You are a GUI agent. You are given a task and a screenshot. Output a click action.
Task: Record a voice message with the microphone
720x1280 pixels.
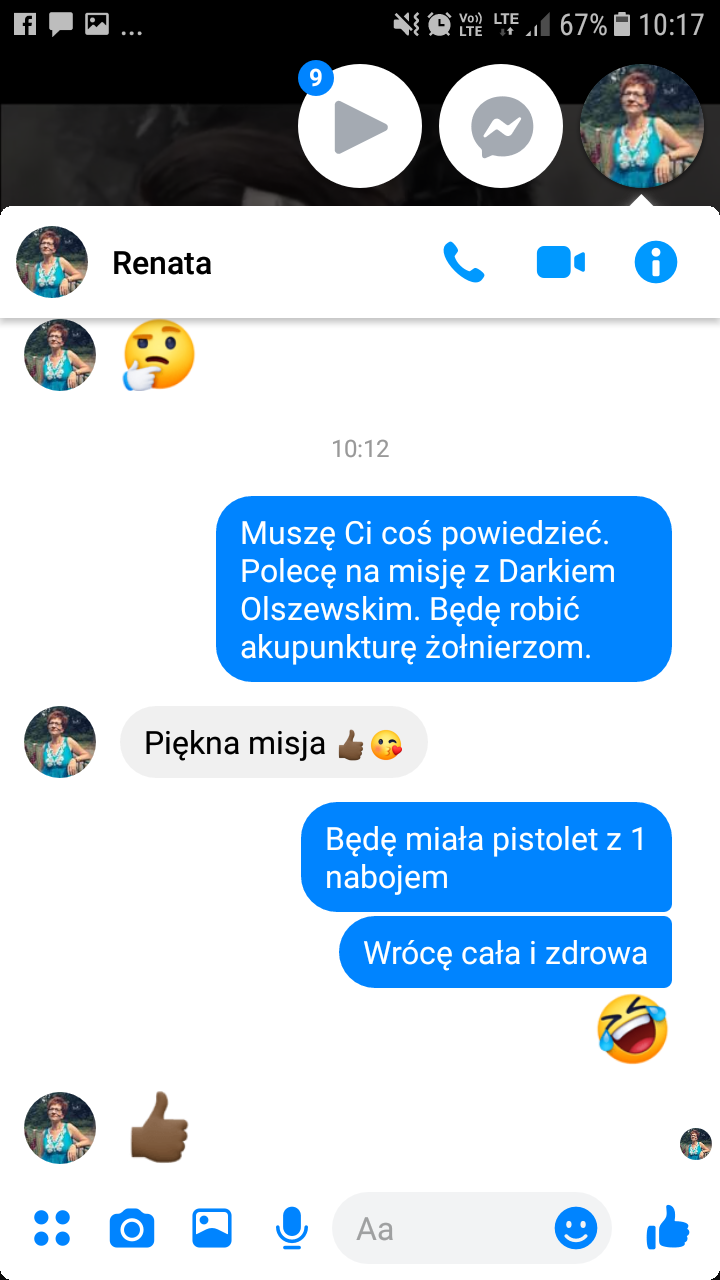point(291,1228)
